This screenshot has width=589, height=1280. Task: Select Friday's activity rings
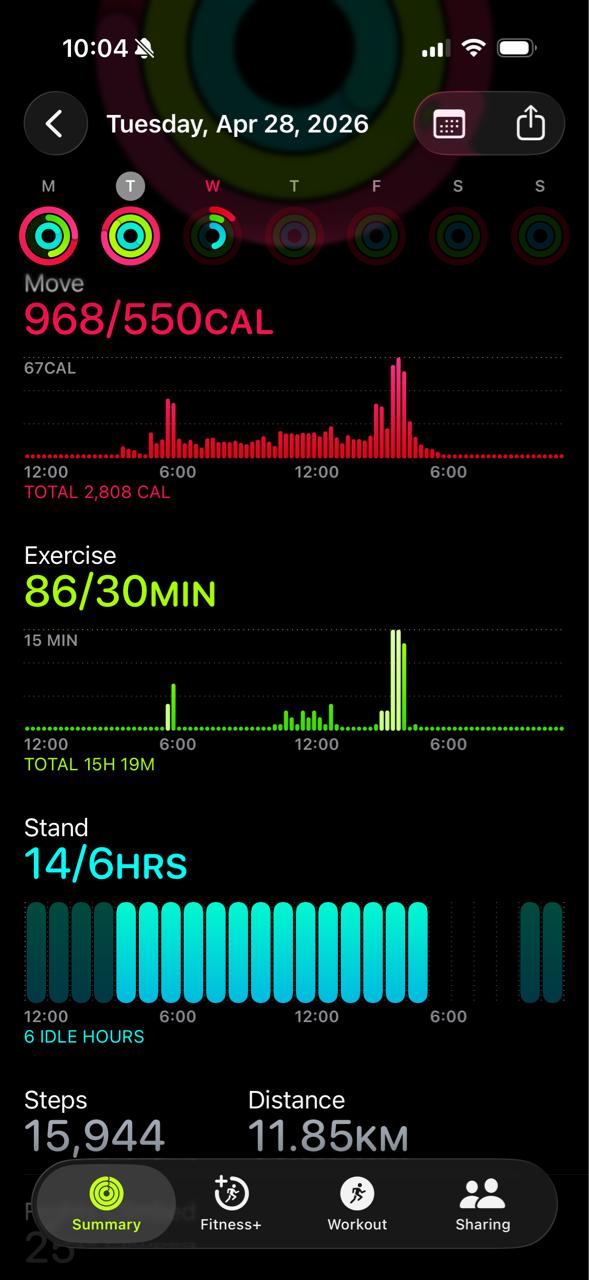(376, 236)
